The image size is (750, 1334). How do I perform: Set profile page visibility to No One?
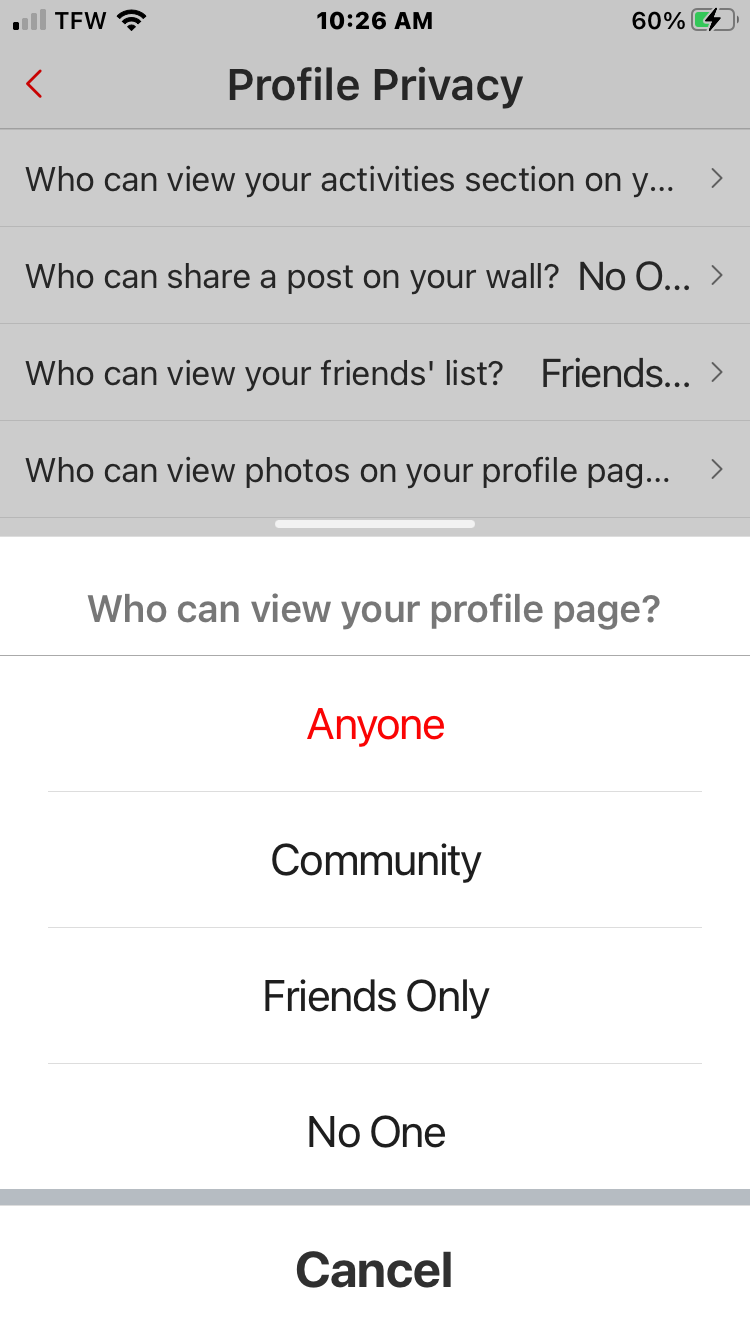(375, 1132)
